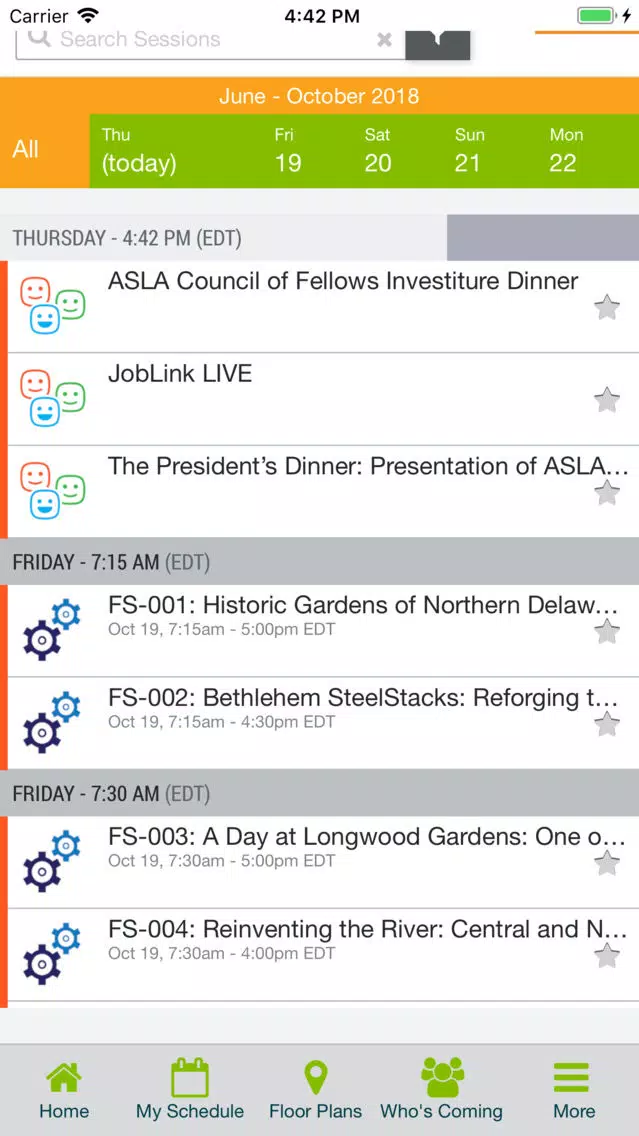
Task: Favorite FS-001 Historic Gardens session
Action: pyautogui.click(x=607, y=632)
